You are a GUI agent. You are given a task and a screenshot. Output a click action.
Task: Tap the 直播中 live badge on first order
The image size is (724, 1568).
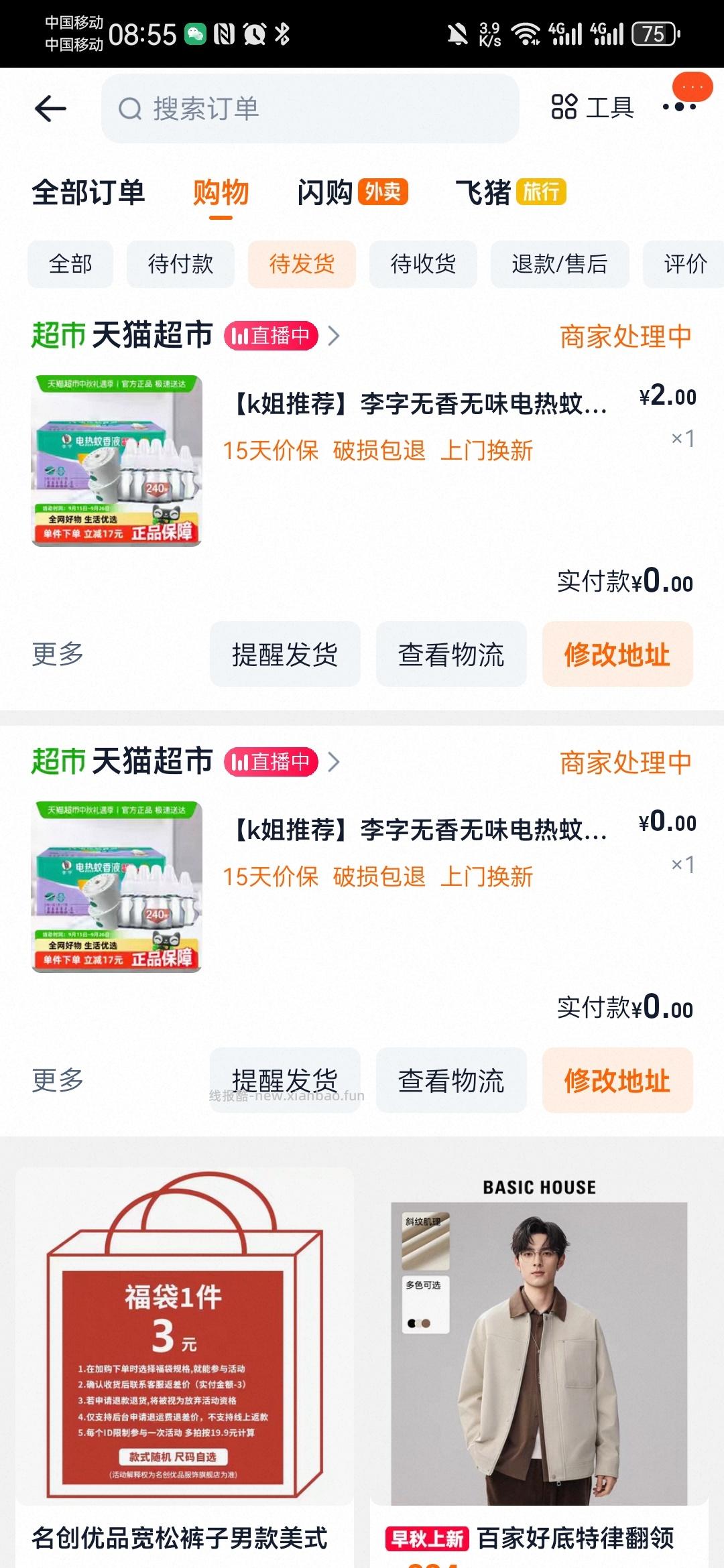(271, 335)
